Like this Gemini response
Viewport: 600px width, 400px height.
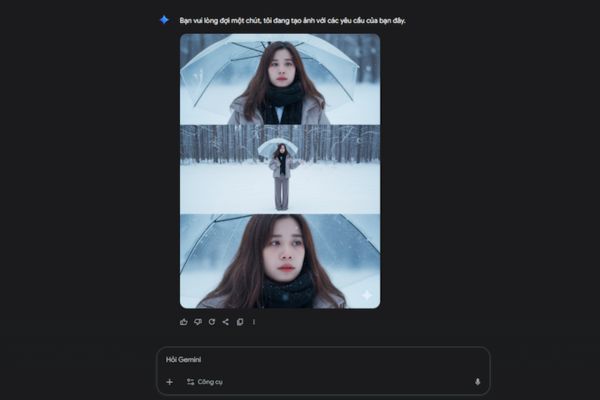point(184,322)
